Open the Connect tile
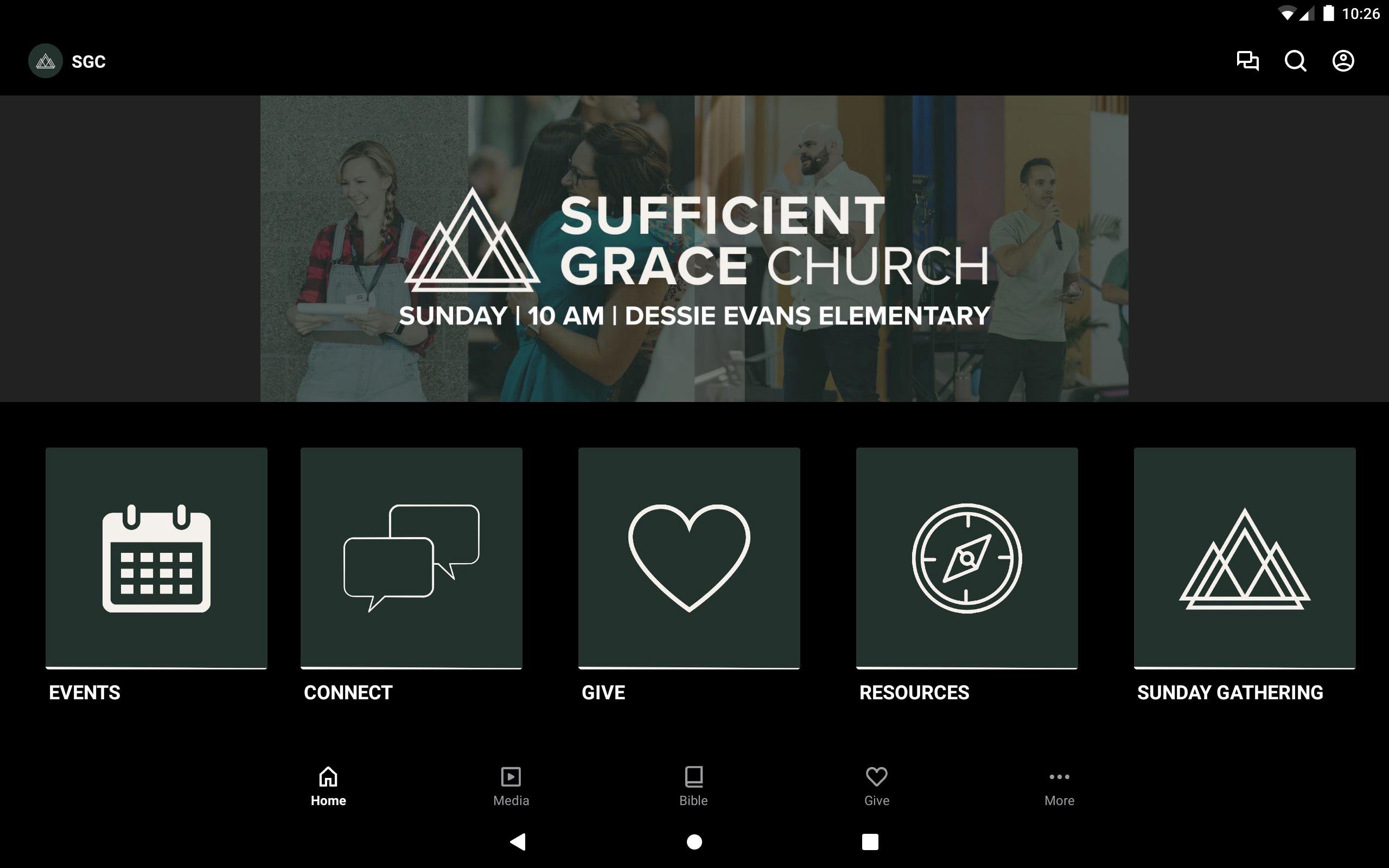This screenshot has width=1389, height=868. point(411,558)
